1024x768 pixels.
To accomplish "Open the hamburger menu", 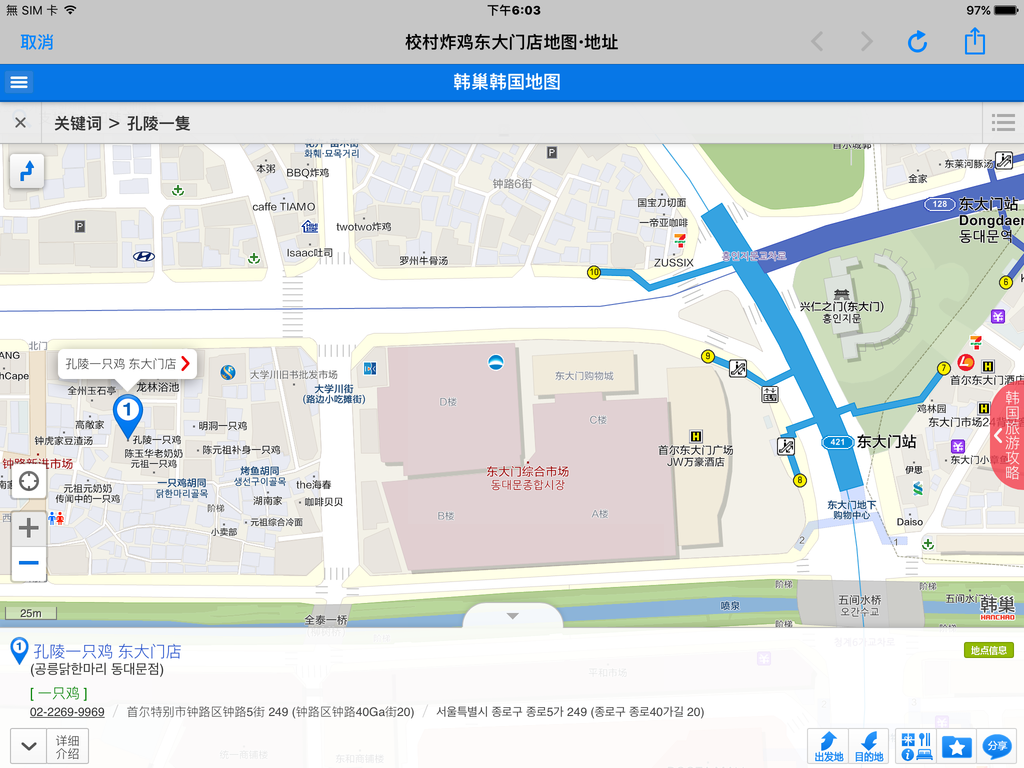I will [19, 82].
